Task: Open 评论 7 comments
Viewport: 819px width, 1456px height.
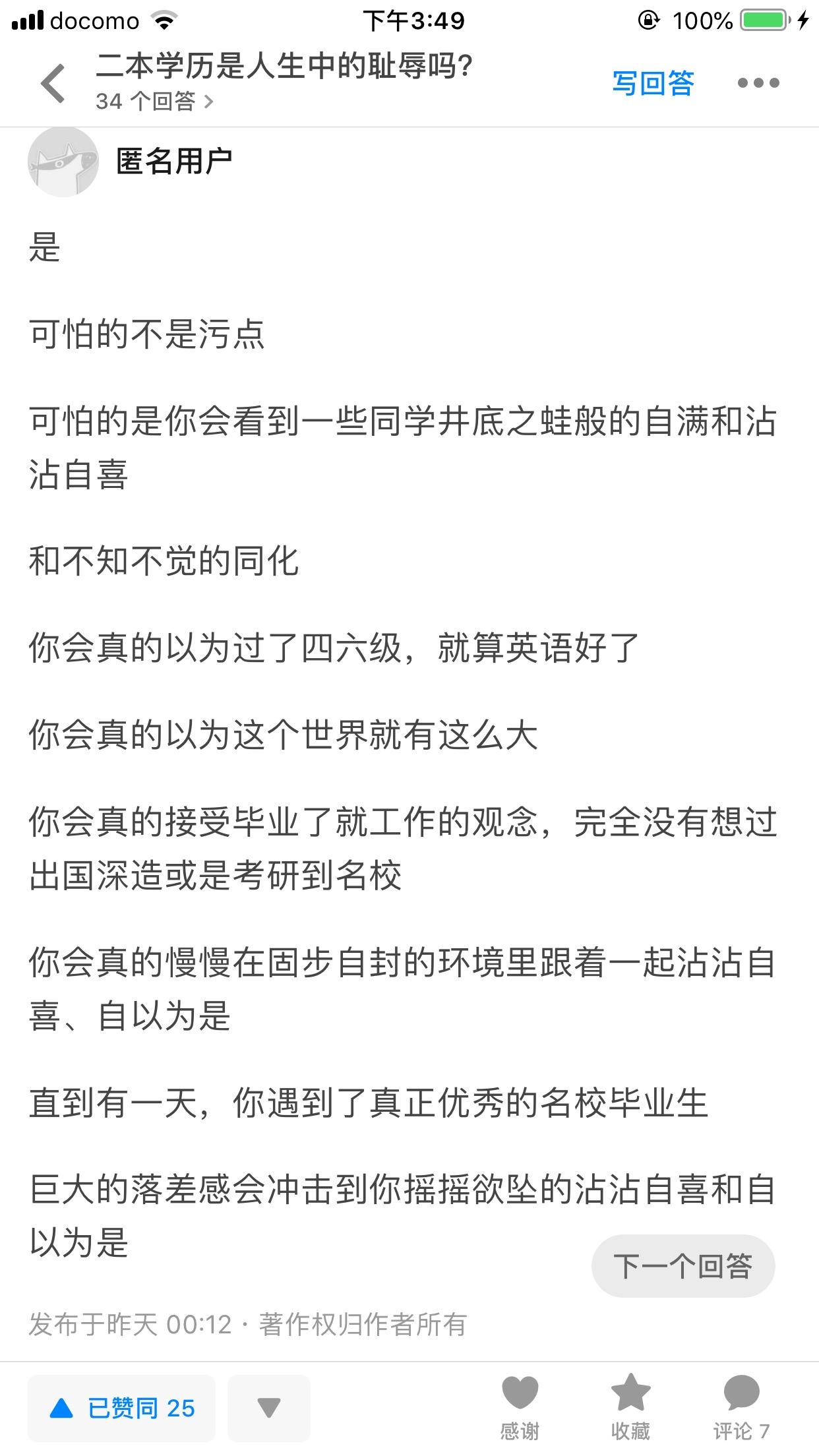Action: (x=741, y=1409)
